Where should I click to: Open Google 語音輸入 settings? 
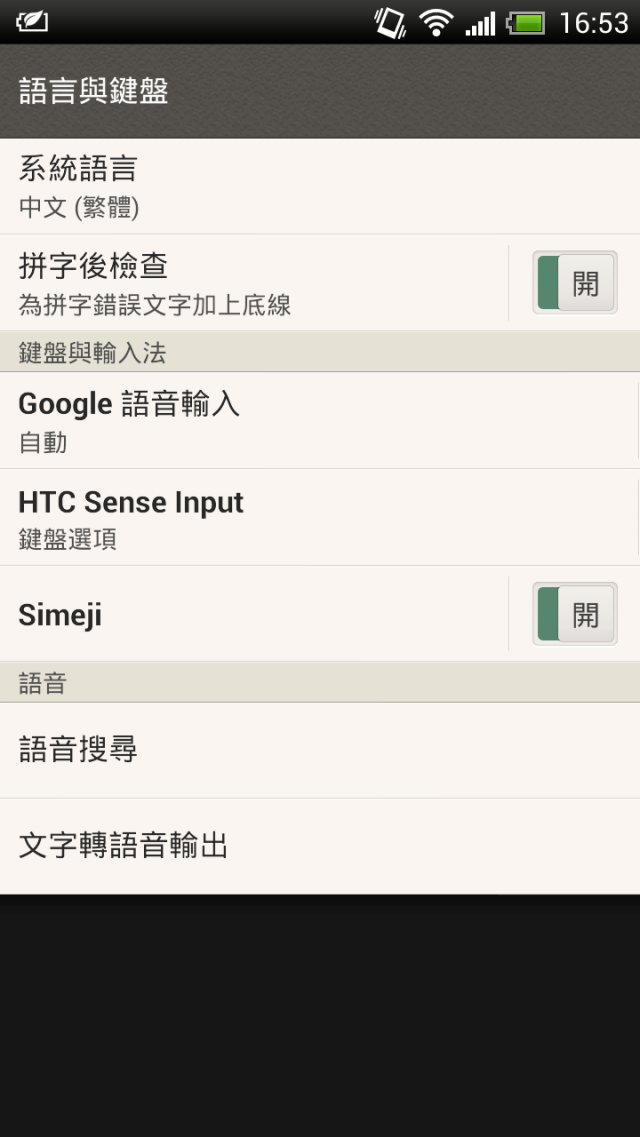click(320, 421)
